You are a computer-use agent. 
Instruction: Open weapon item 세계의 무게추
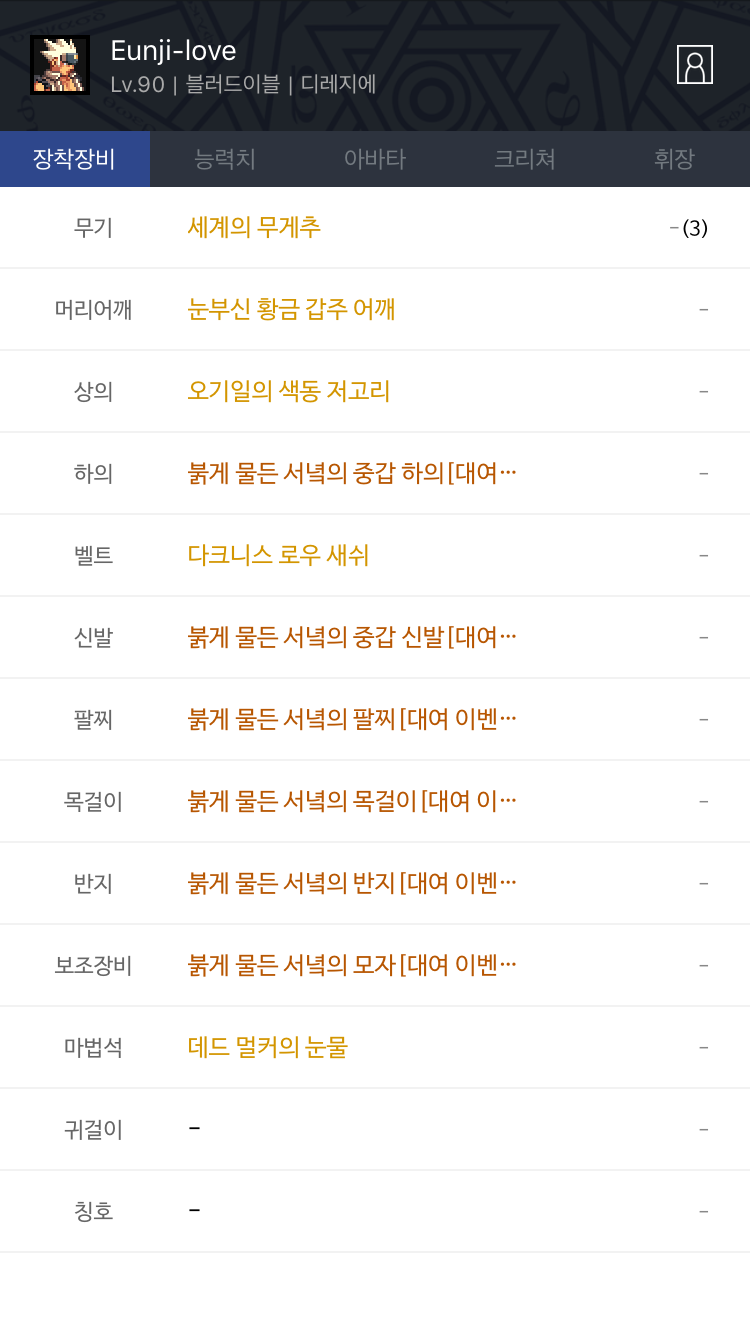click(x=254, y=227)
